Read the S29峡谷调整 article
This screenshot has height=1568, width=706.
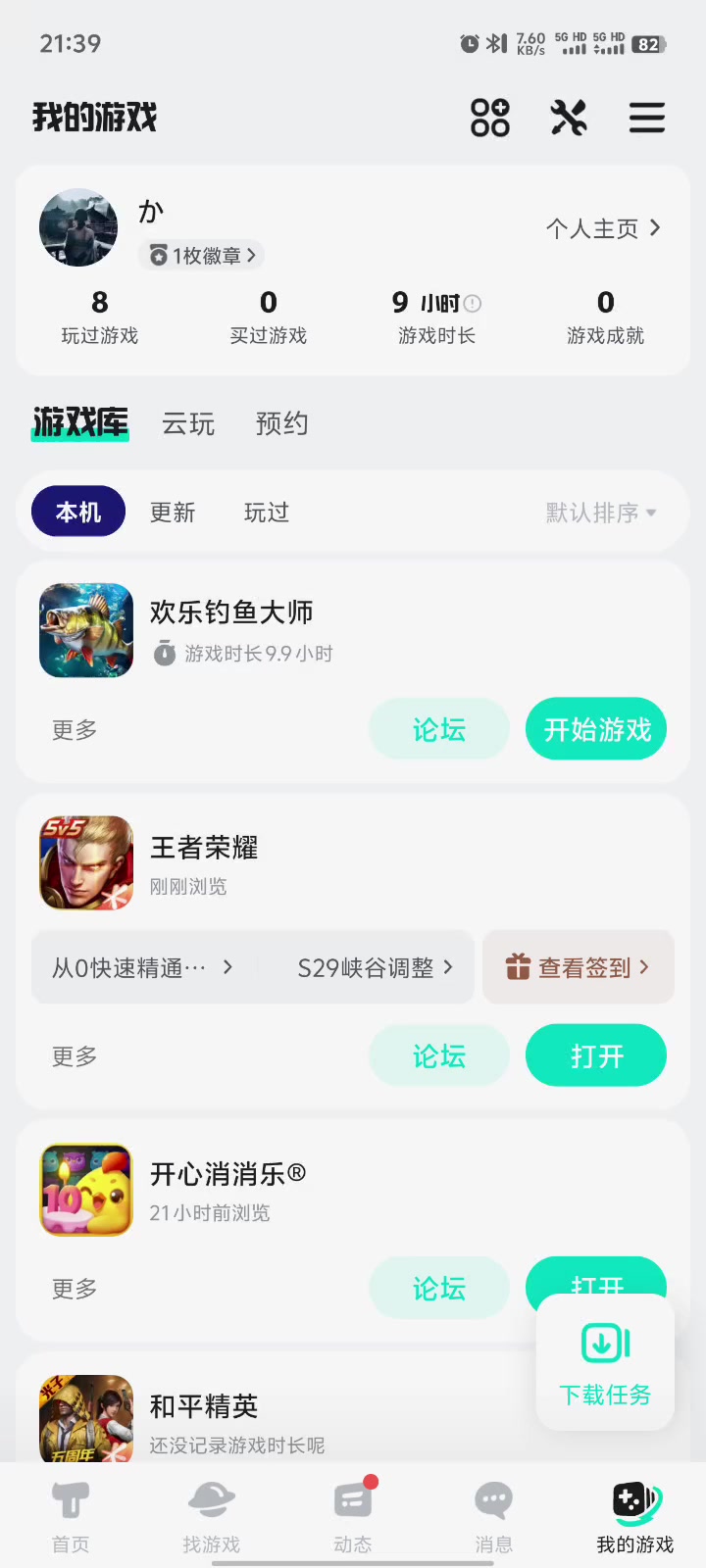[x=375, y=967]
